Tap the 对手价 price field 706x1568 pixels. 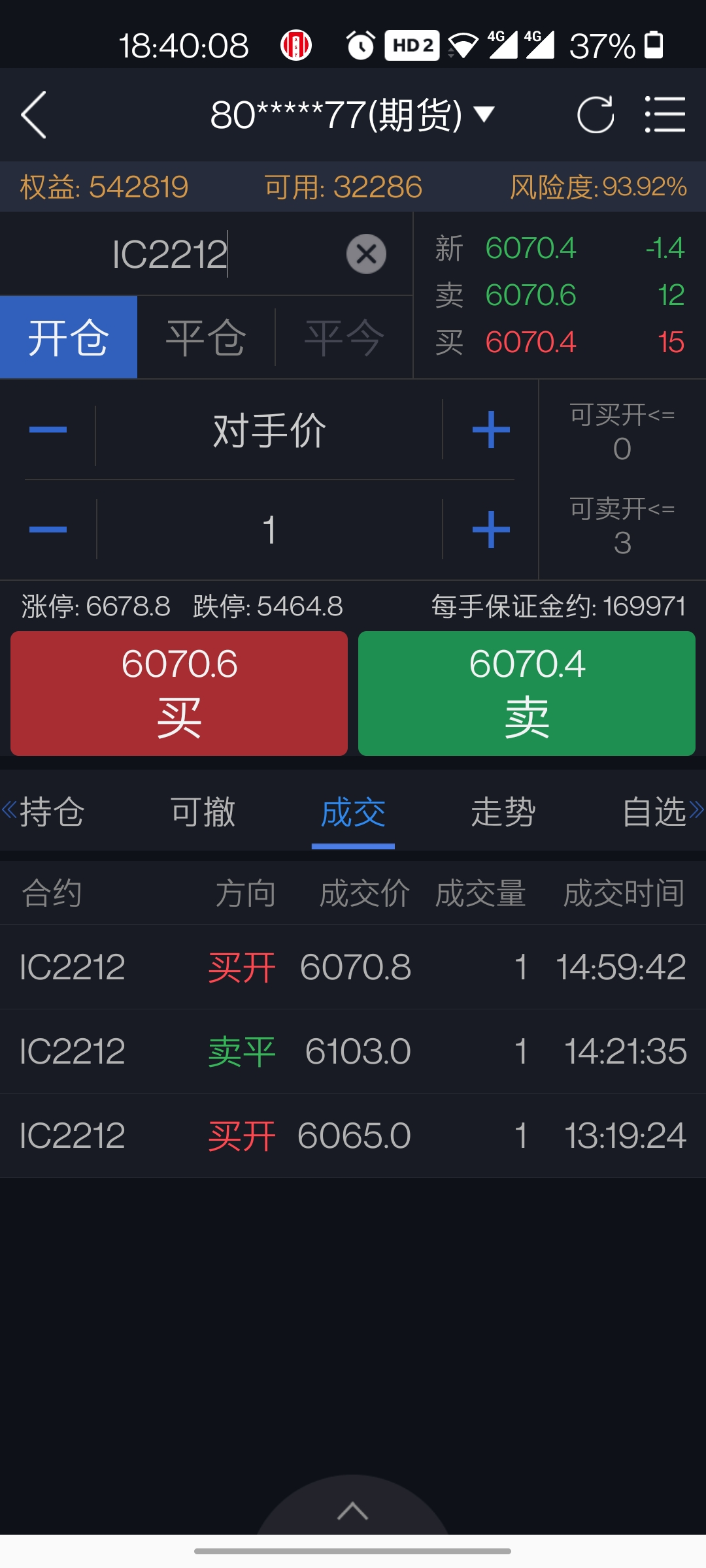click(269, 431)
